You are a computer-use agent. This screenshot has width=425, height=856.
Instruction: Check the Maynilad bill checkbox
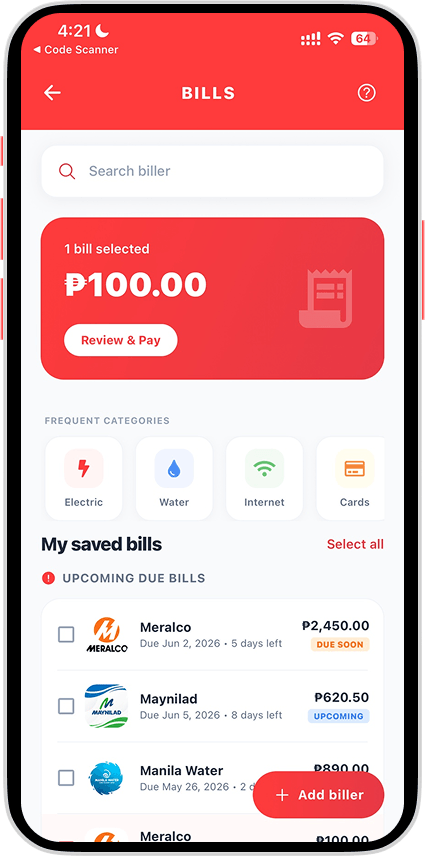pos(66,706)
